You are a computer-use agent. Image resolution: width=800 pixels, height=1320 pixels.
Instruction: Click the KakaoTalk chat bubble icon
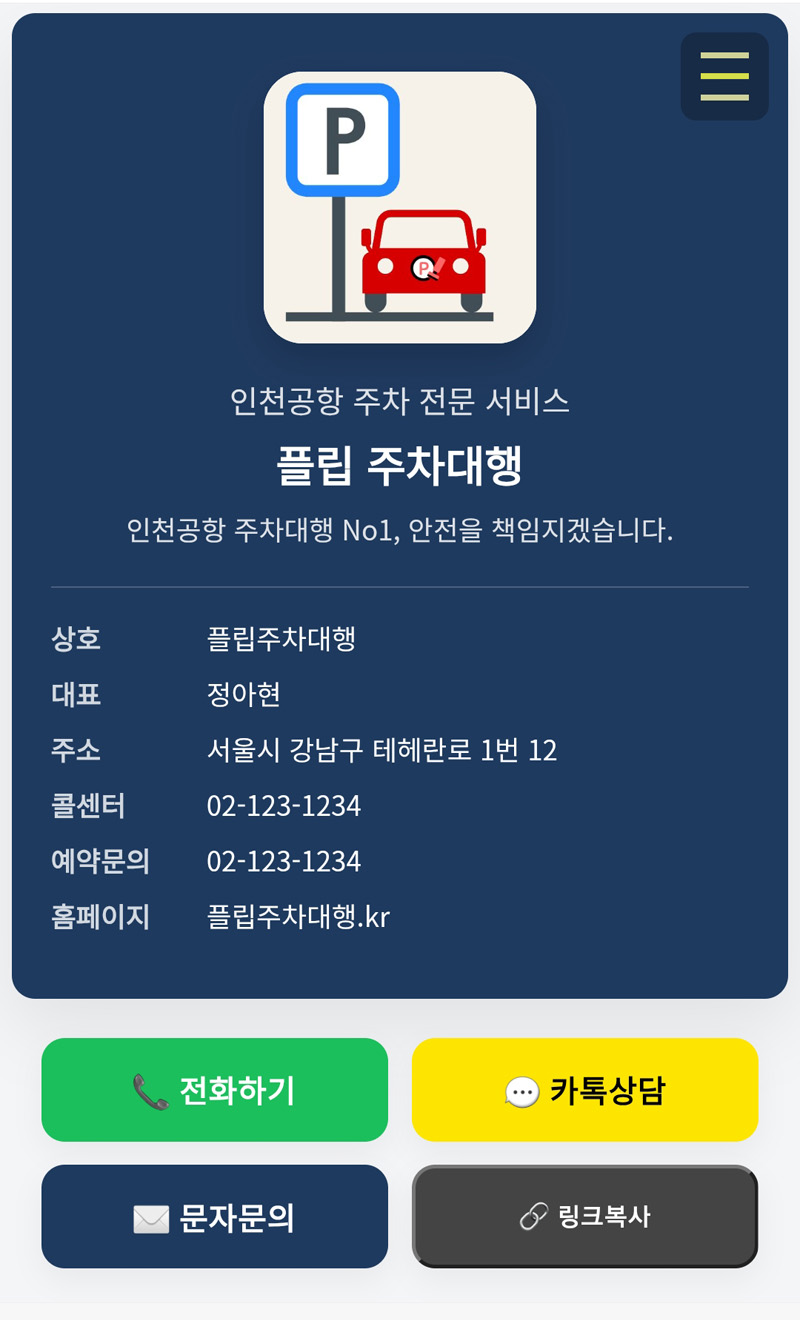pos(523,1089)
